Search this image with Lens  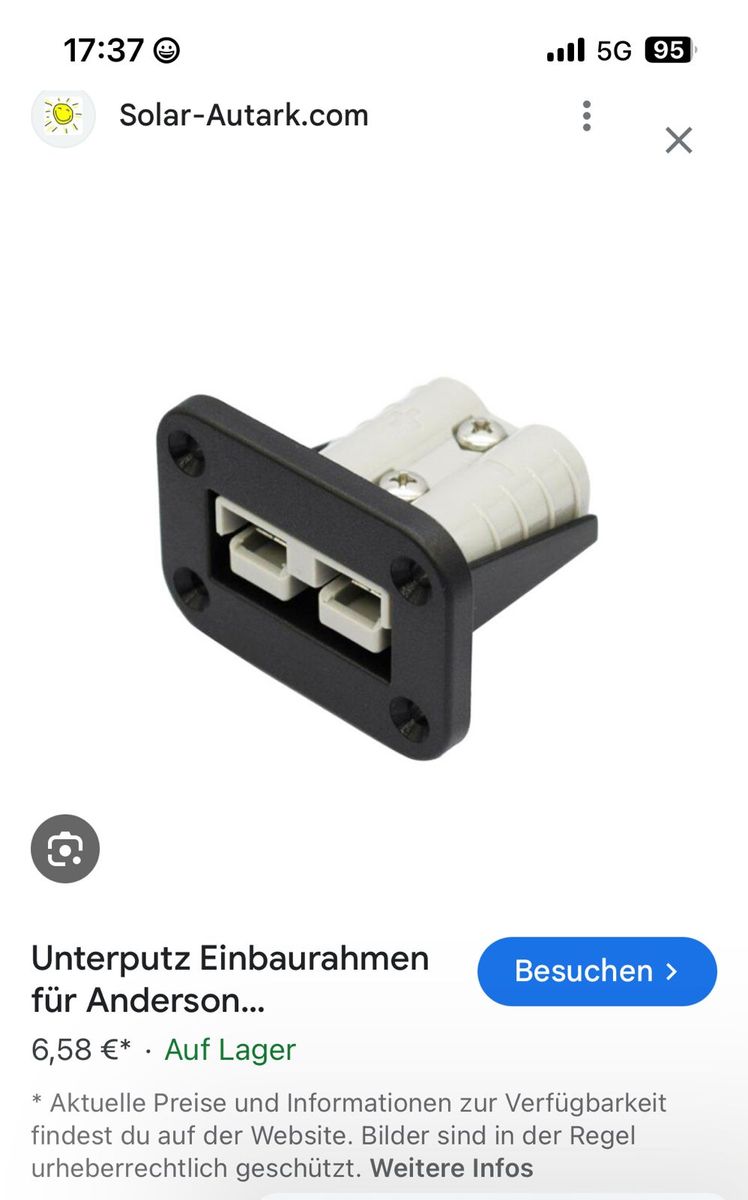65,849
